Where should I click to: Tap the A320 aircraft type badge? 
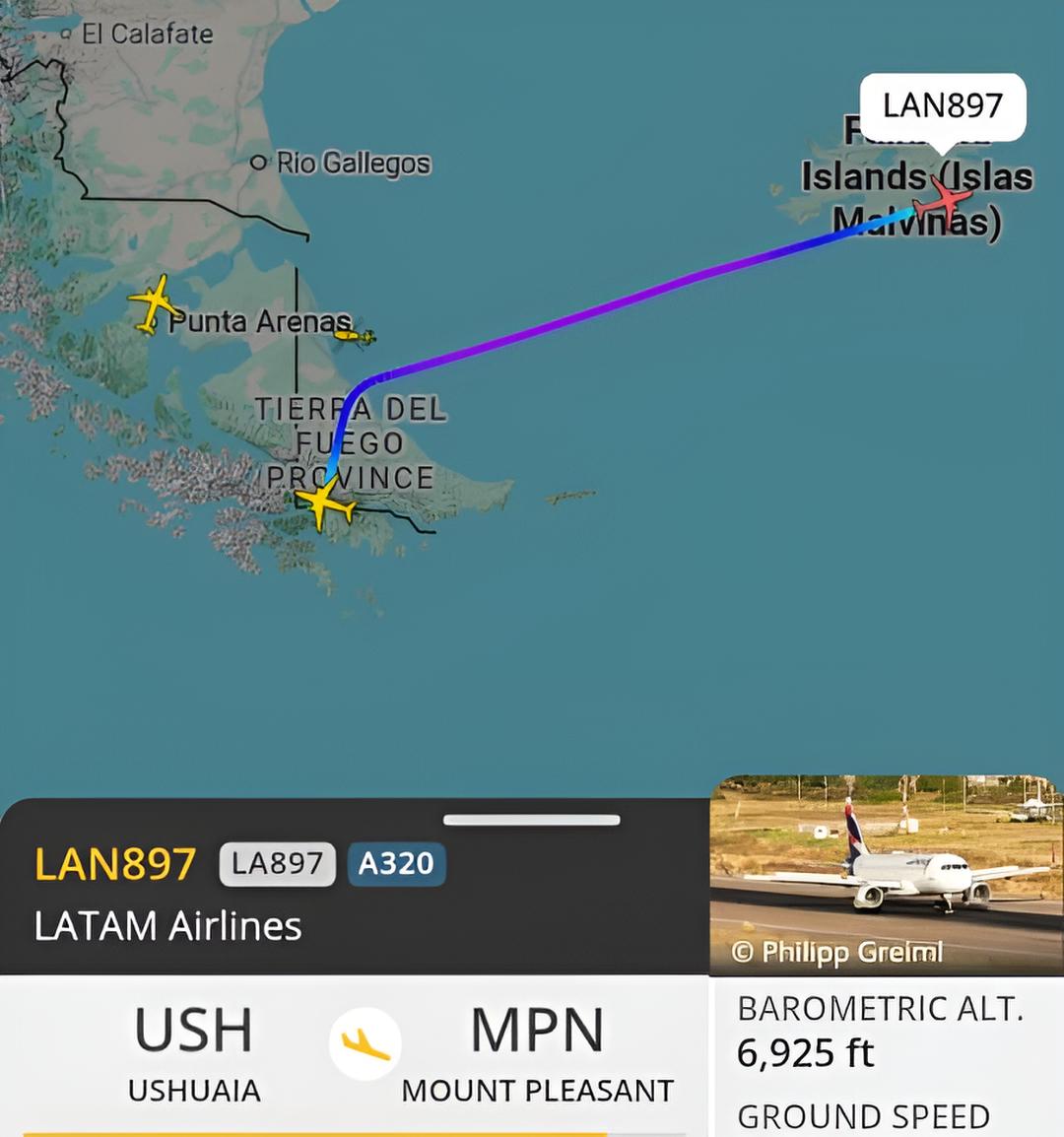[396, 864]
